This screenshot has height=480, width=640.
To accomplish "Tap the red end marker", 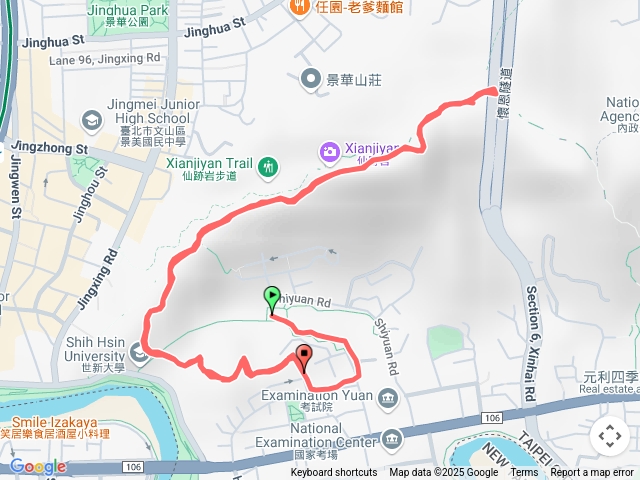I will coord(304,355).
